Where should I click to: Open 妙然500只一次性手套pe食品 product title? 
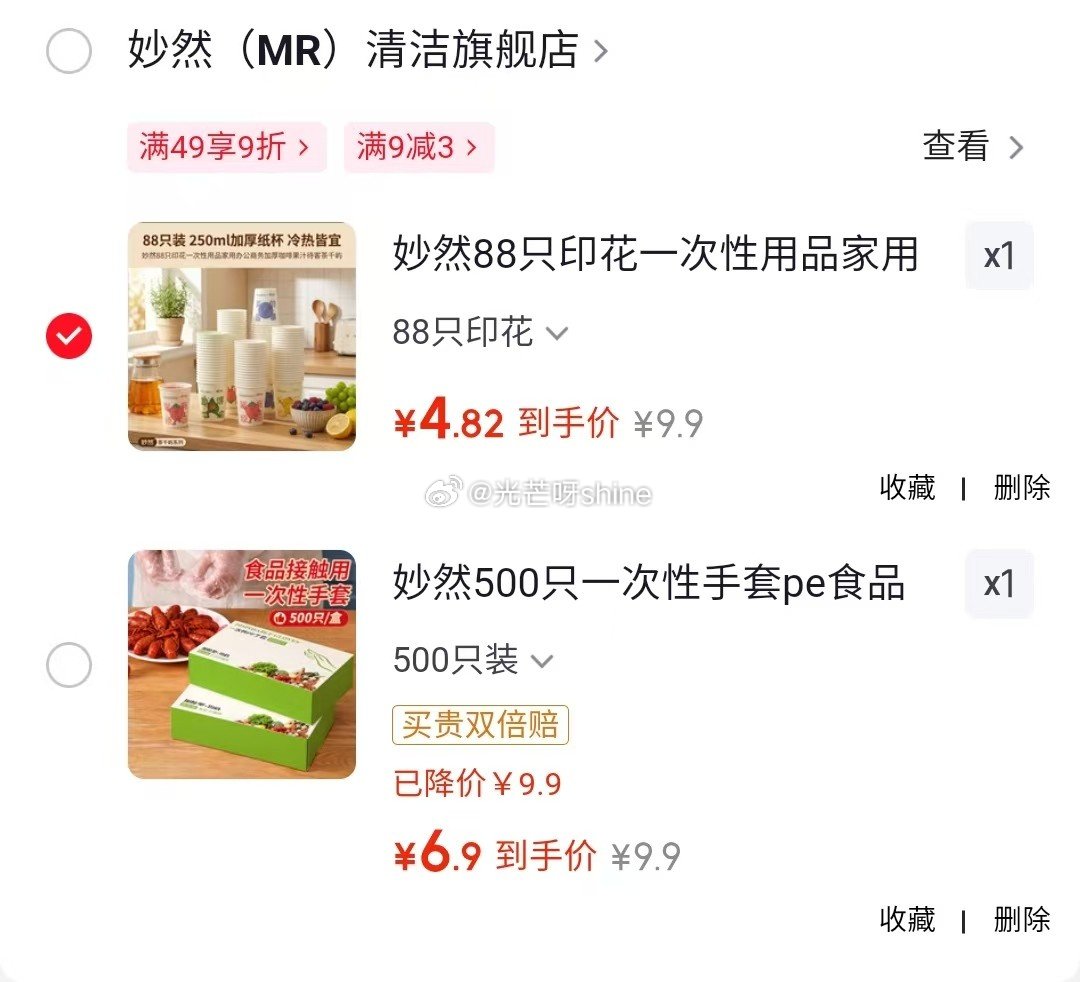(x=648, y=583)
